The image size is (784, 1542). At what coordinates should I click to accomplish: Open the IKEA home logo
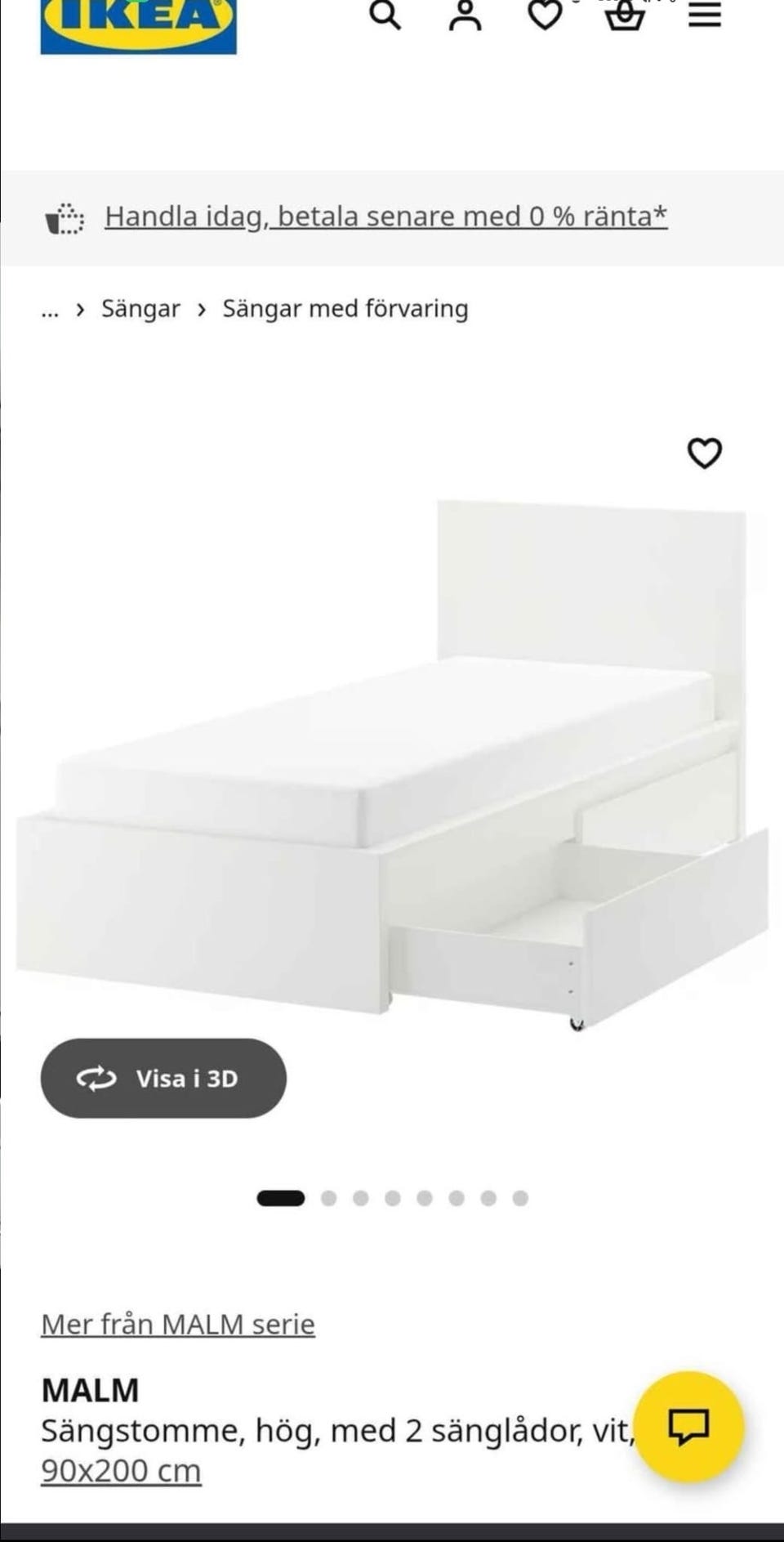pyautogui.click(x=138, y=25)
